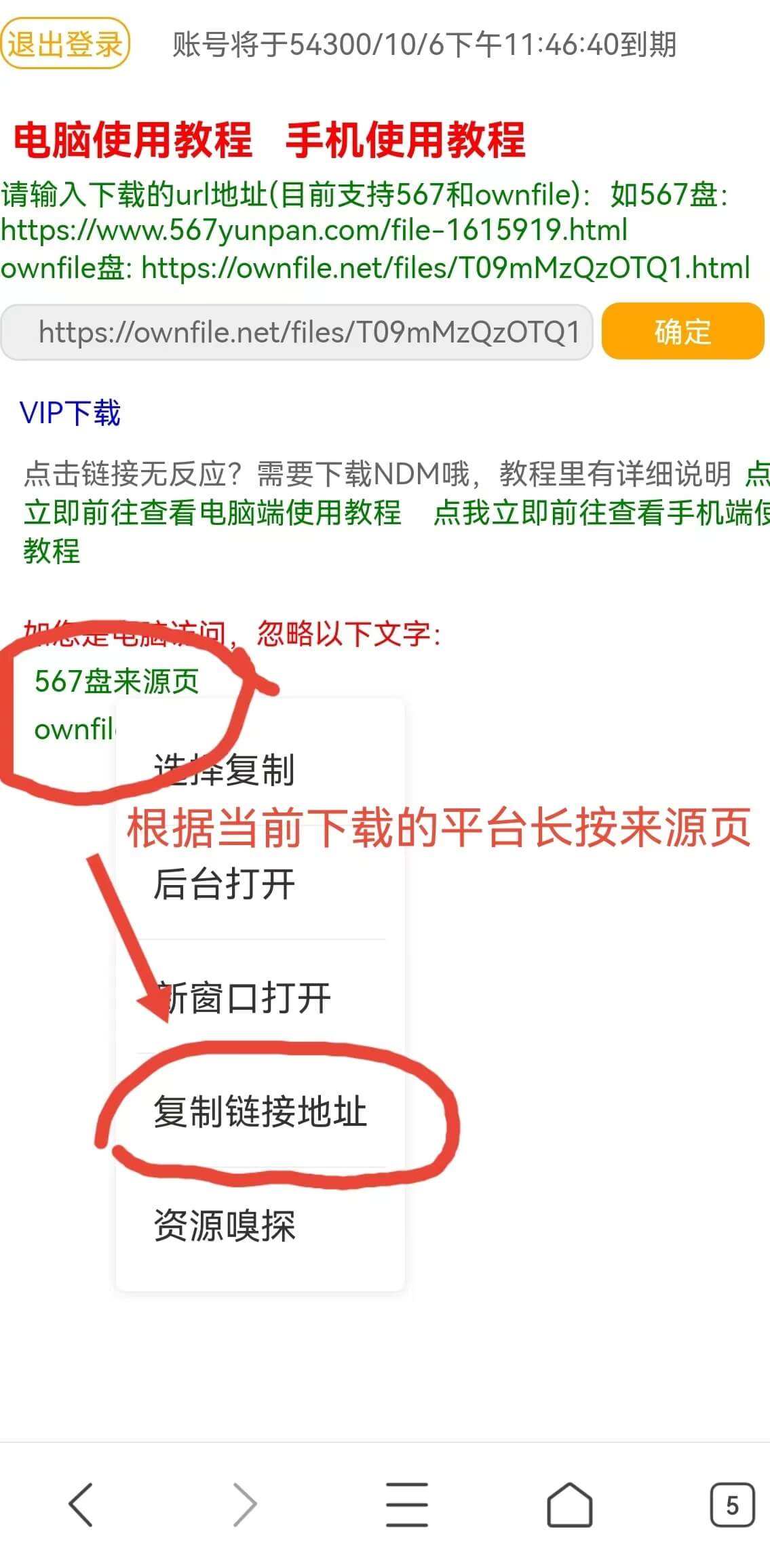Open the browser hamburger menu

click(407, 1504)
